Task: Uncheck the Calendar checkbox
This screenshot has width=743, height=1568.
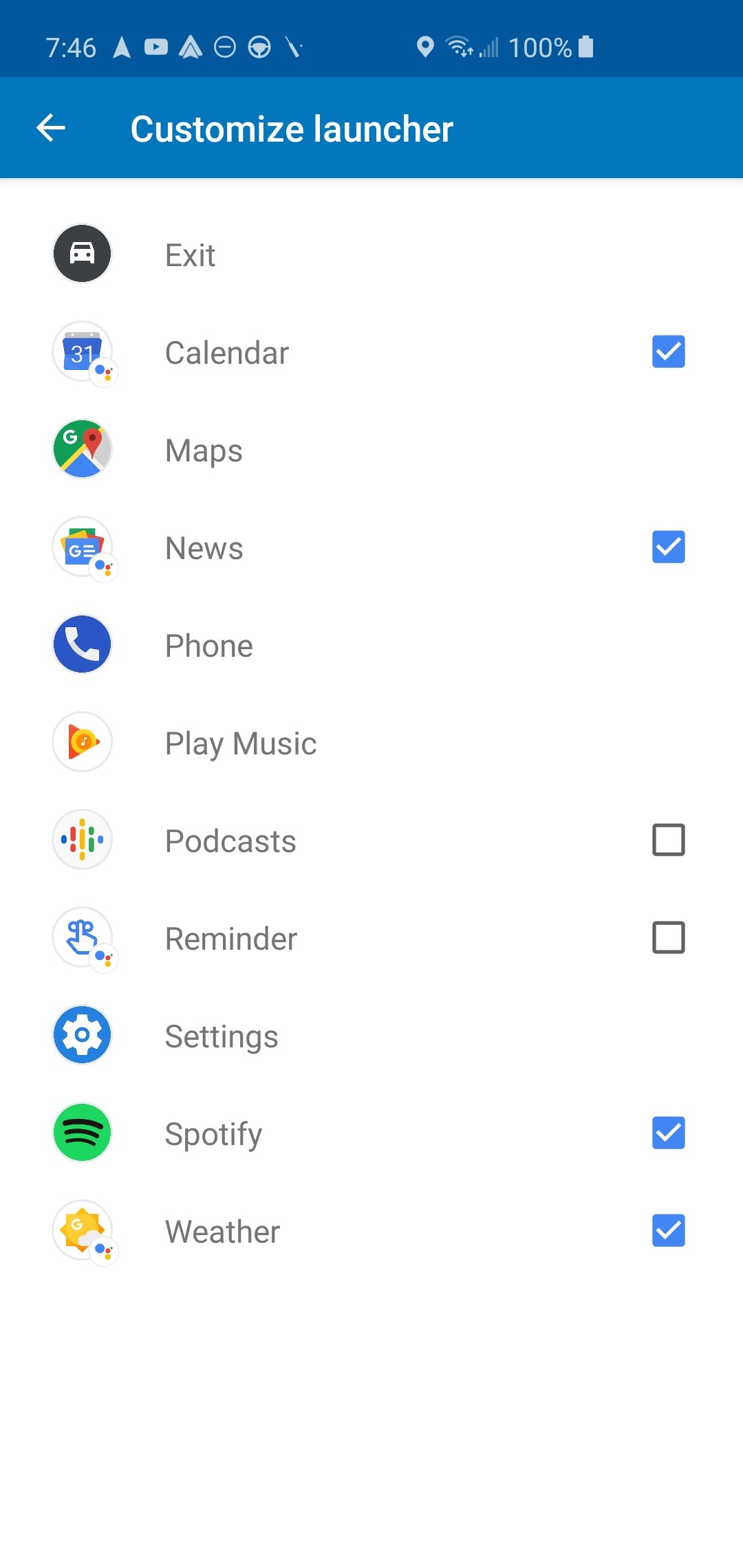Action: point(667,351)
